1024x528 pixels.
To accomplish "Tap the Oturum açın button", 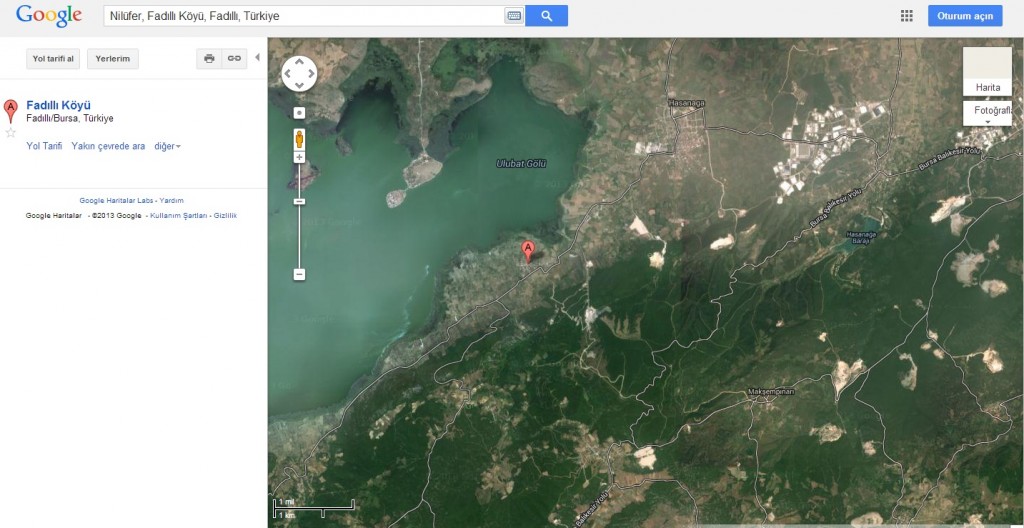I will coord(964,16).
